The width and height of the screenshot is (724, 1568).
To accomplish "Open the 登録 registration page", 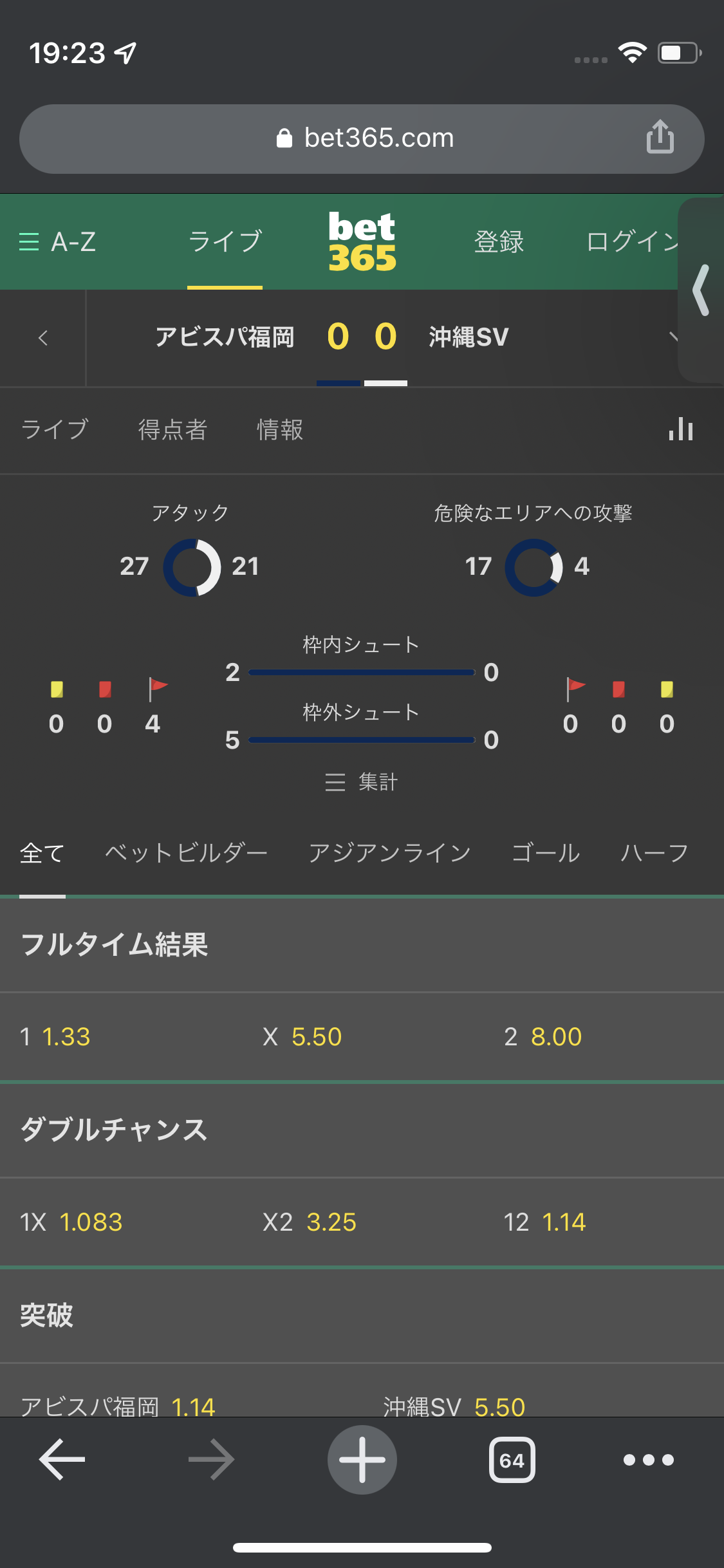I will coord(499,242).
